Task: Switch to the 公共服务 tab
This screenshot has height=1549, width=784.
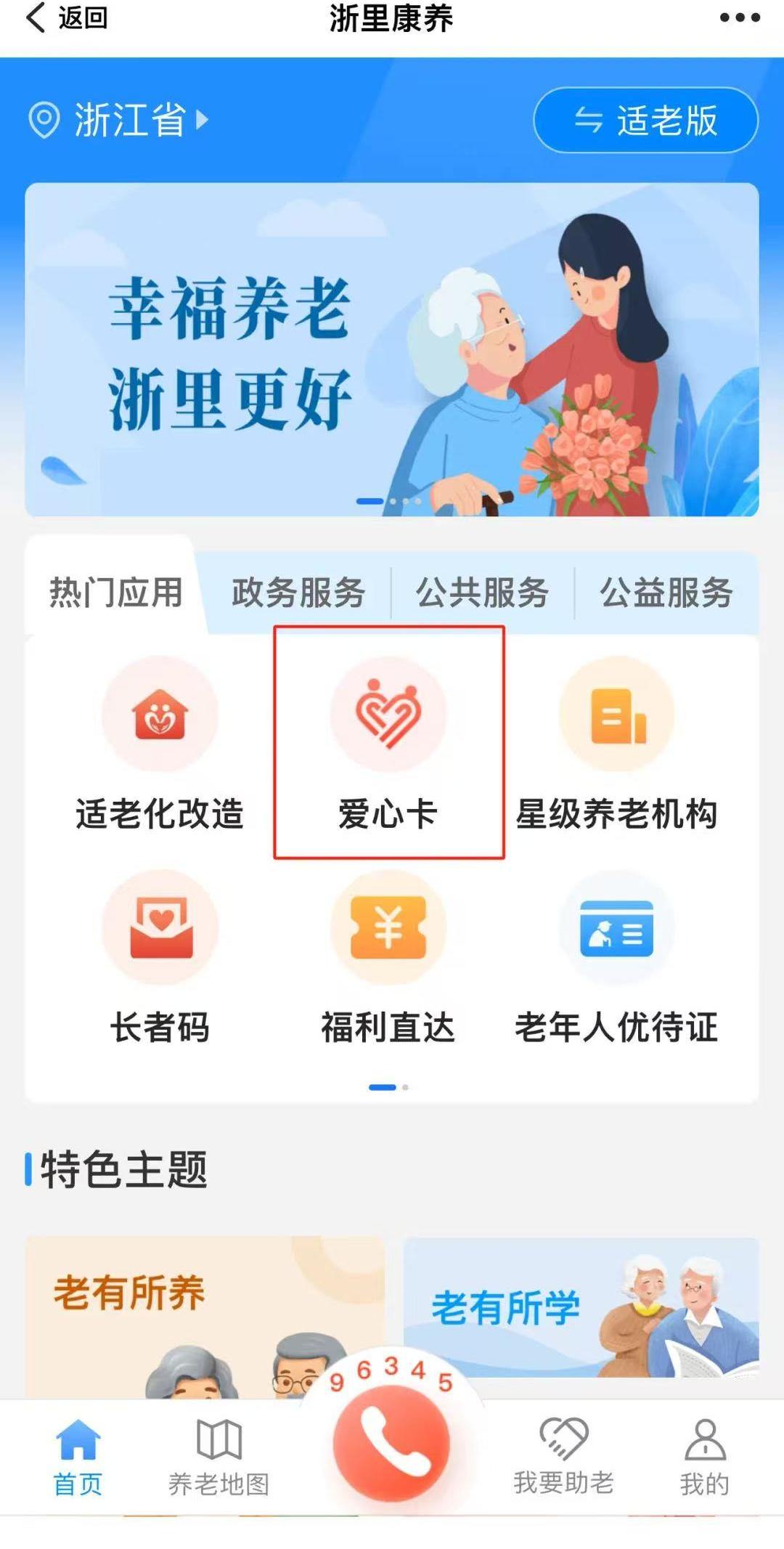Action: (482, 593)
